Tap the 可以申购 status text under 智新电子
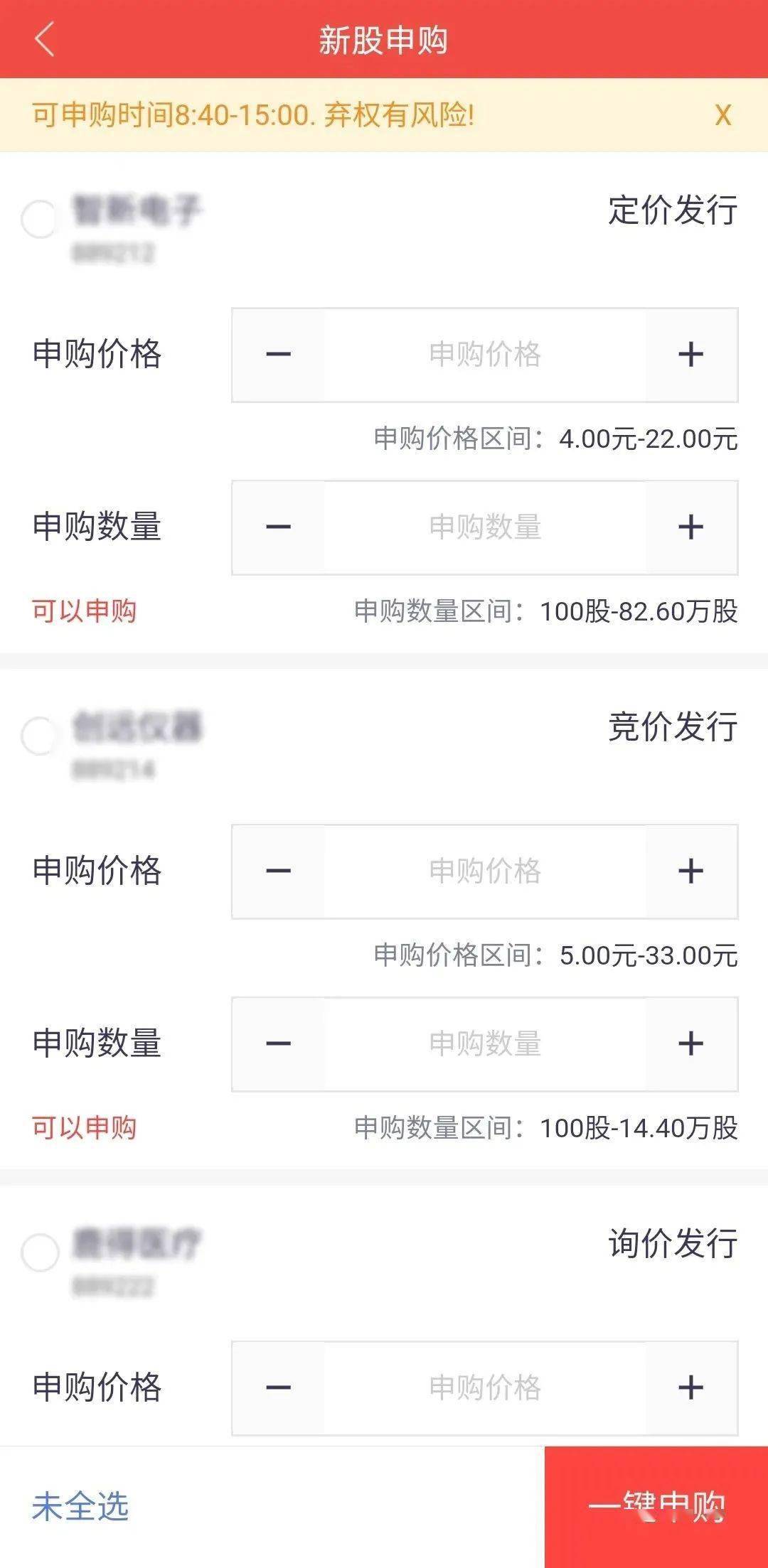This screenshot has height=1568, width=768. (84, 609)
